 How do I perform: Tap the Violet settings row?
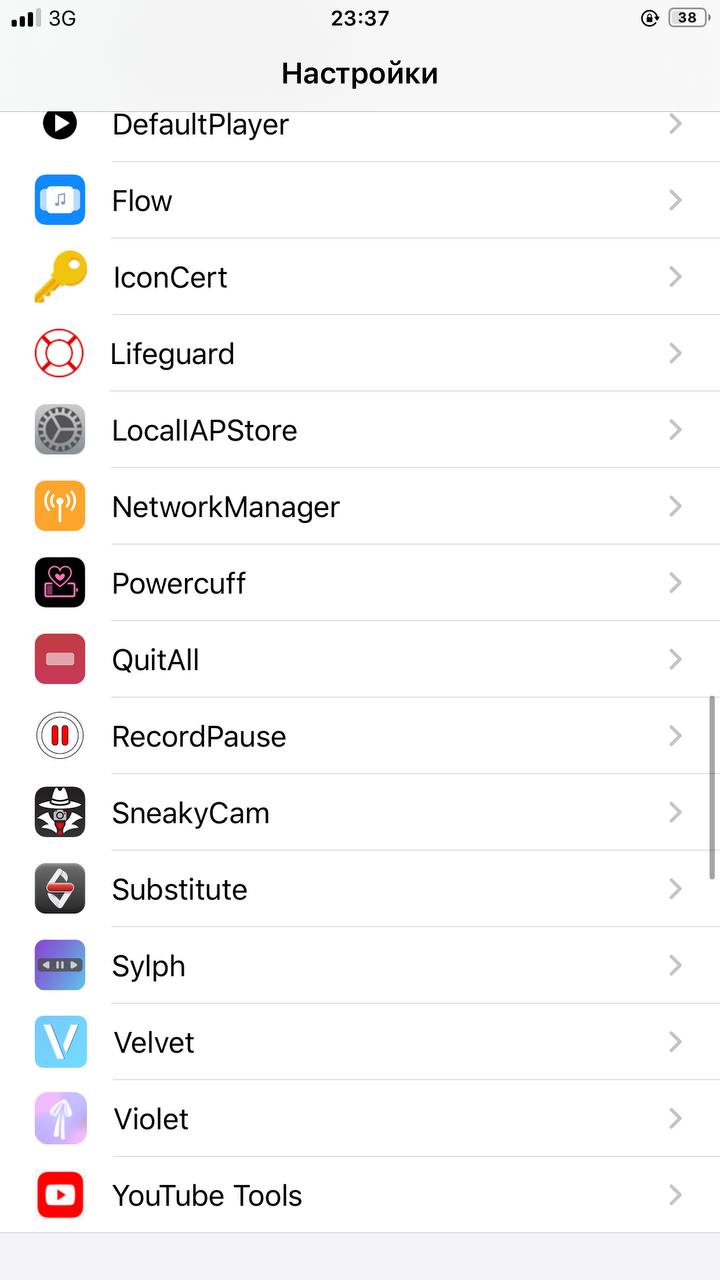click(x=360, y=1118)
